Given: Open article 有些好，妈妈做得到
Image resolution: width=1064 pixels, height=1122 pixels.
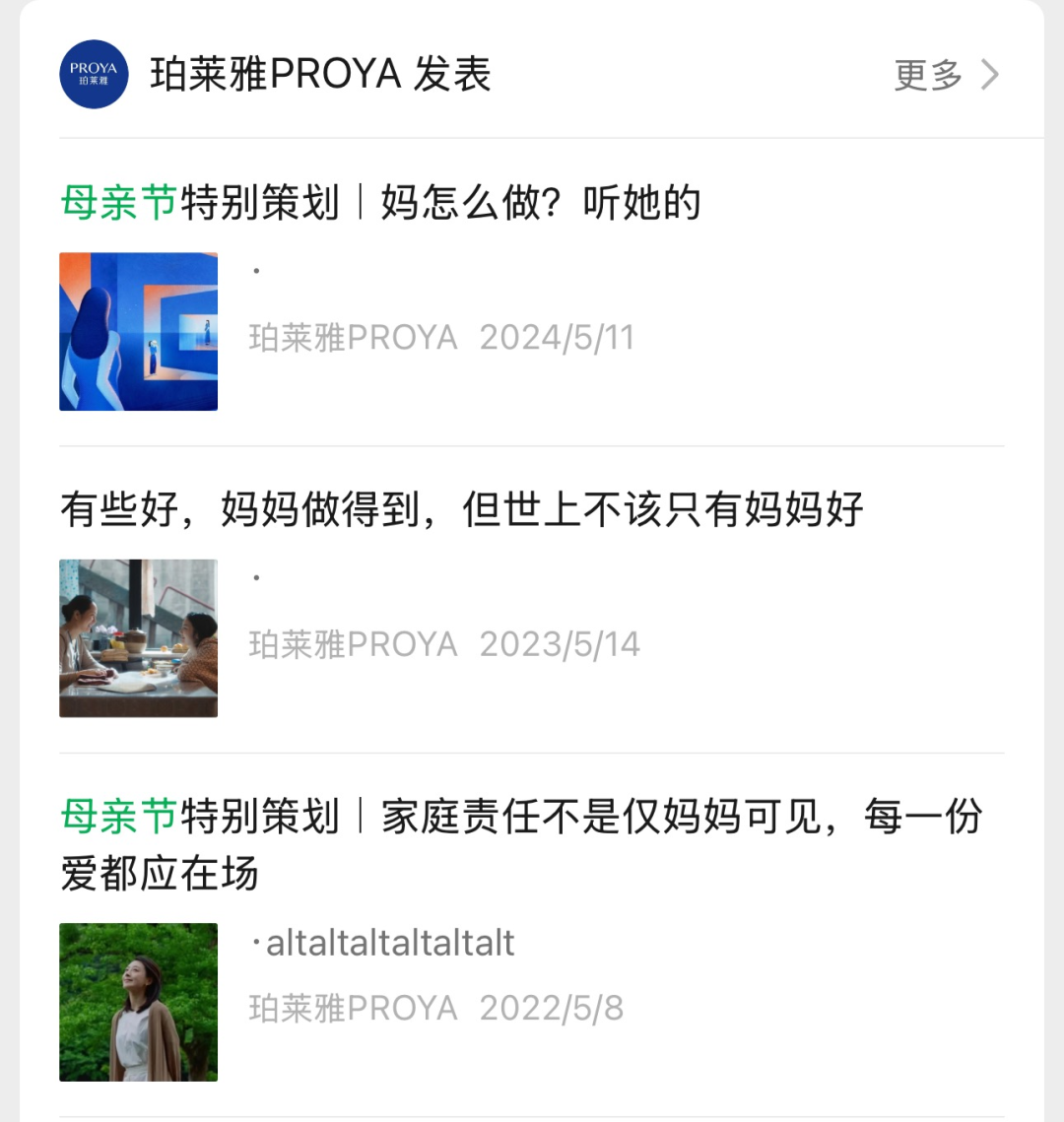Looking at the screenshot, I should click(461, 509).
